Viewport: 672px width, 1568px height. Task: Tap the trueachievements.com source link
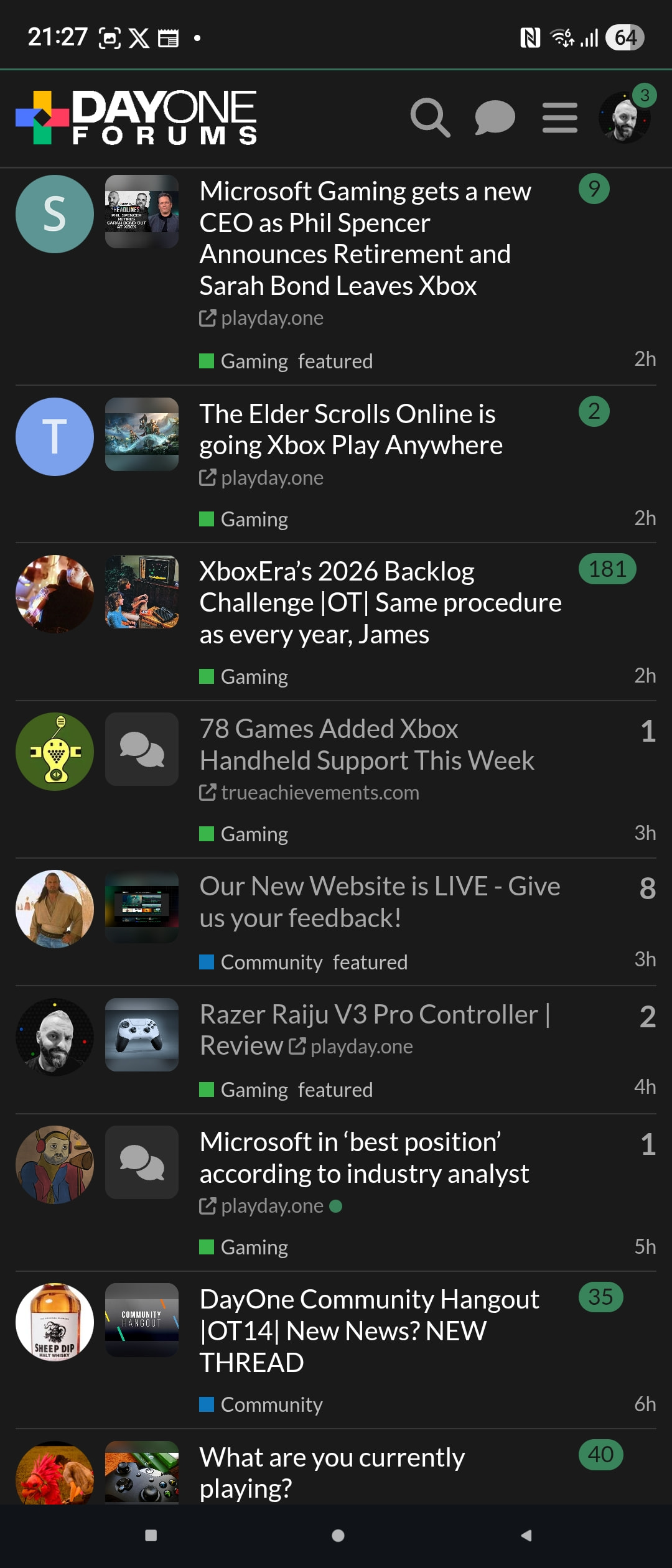click(319, 793)
